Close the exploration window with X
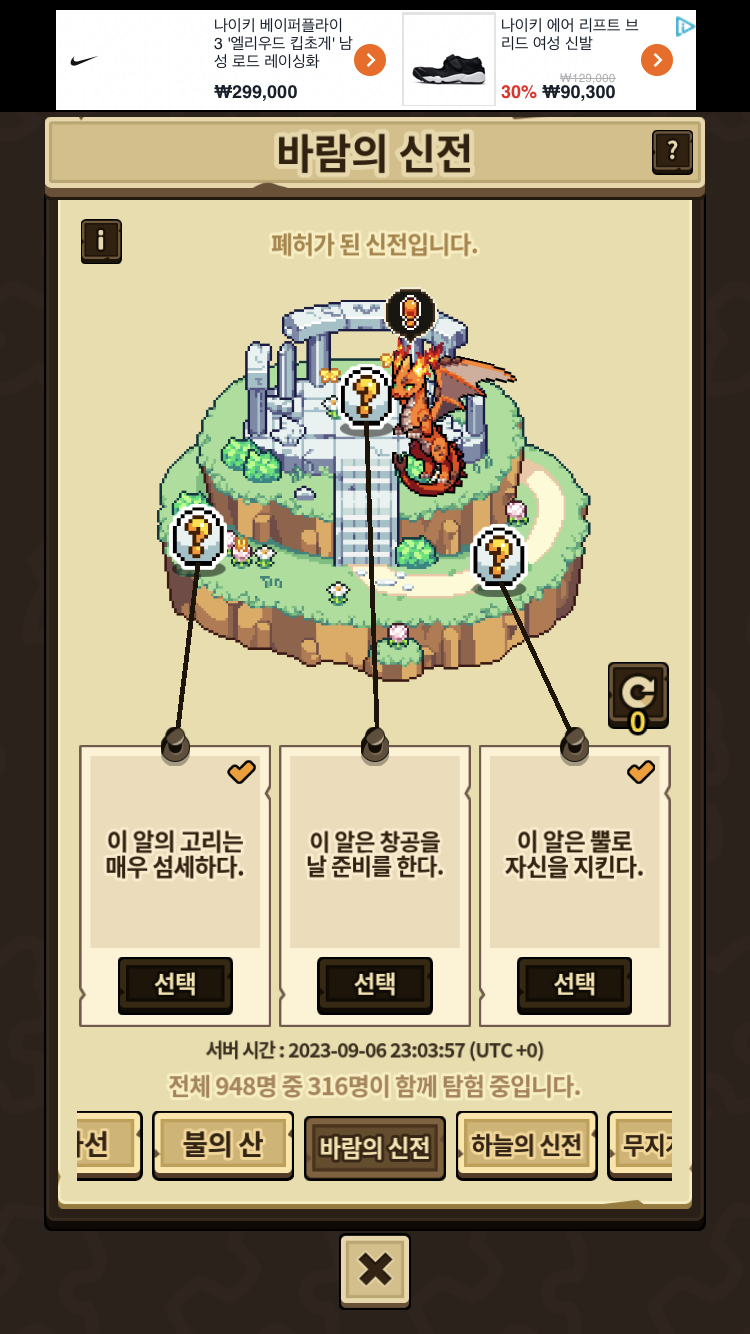The height and width of the screenshot is (1334, 750). tap(375, 1269)
